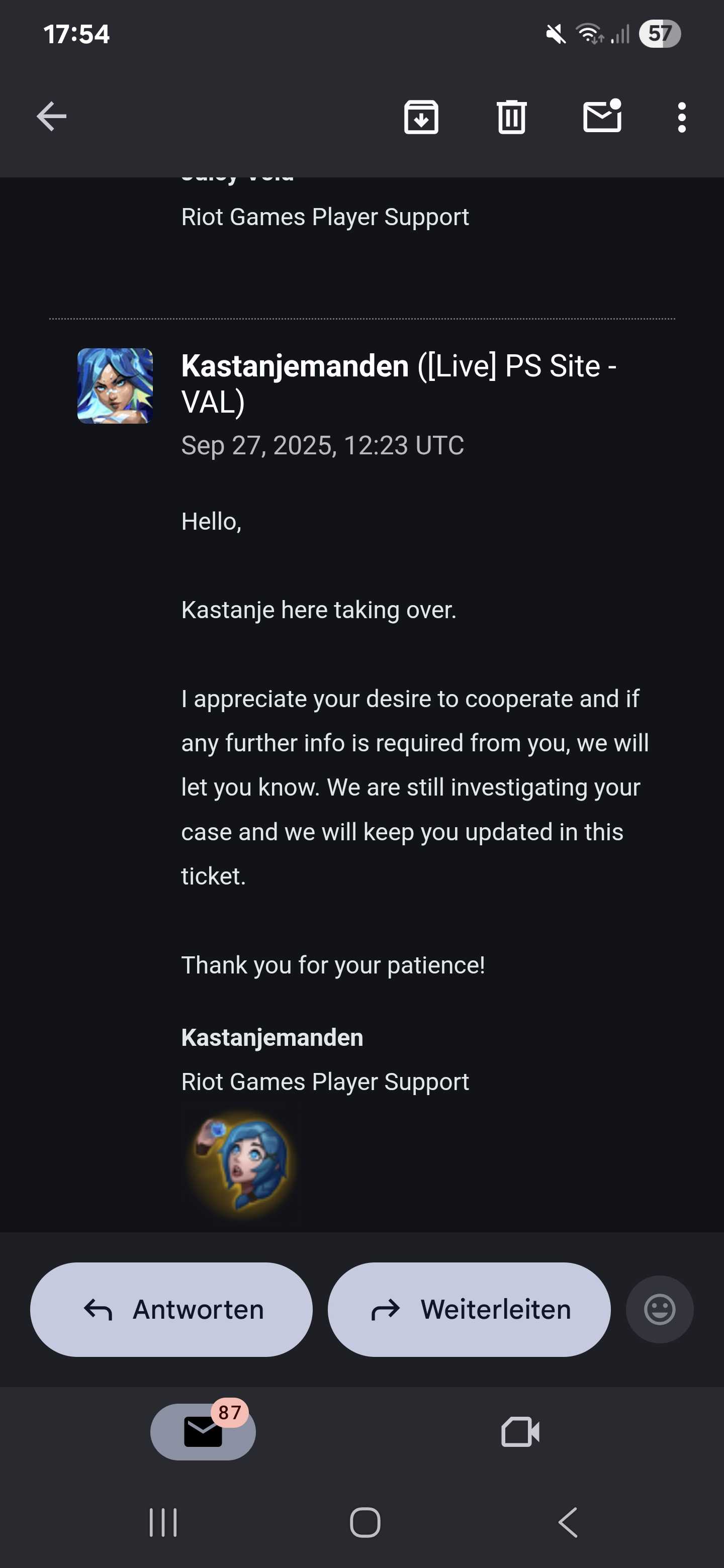Image resolution: width=724 pixels, height=1568 pixels.
Task: Forward the email via Weiterleiten
Action: (469, 1309)
